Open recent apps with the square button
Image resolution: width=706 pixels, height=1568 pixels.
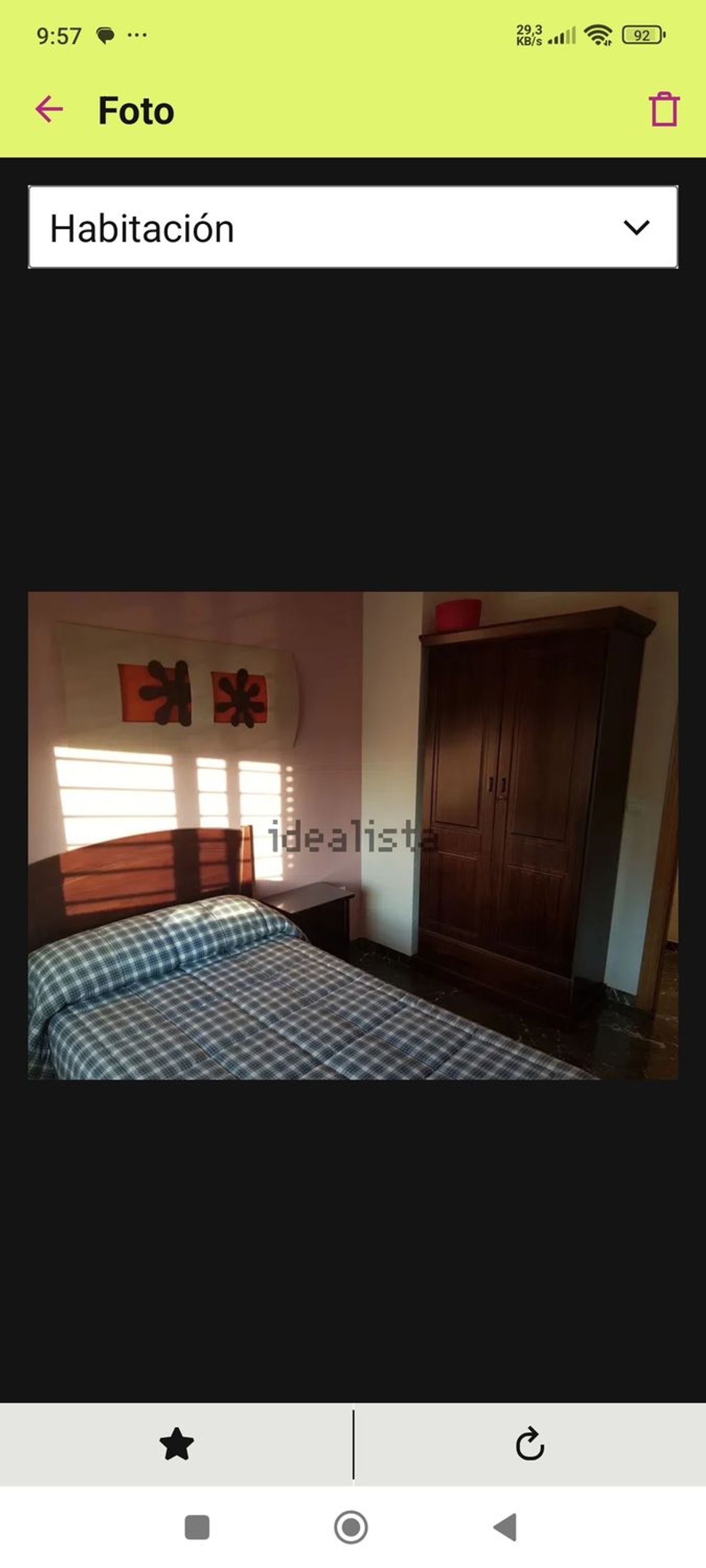(197, 1527)
